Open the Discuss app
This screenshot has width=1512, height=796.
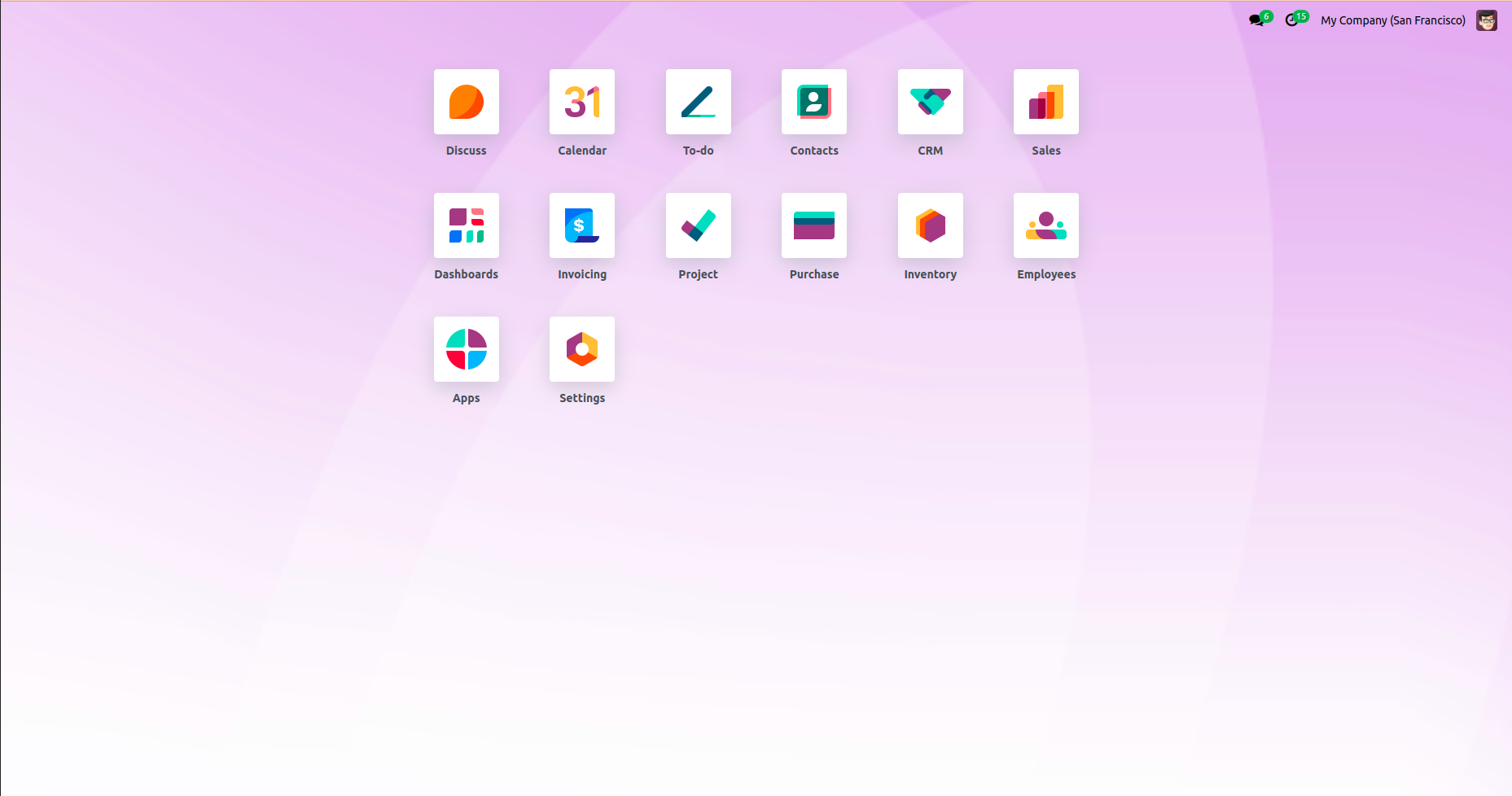466,102
